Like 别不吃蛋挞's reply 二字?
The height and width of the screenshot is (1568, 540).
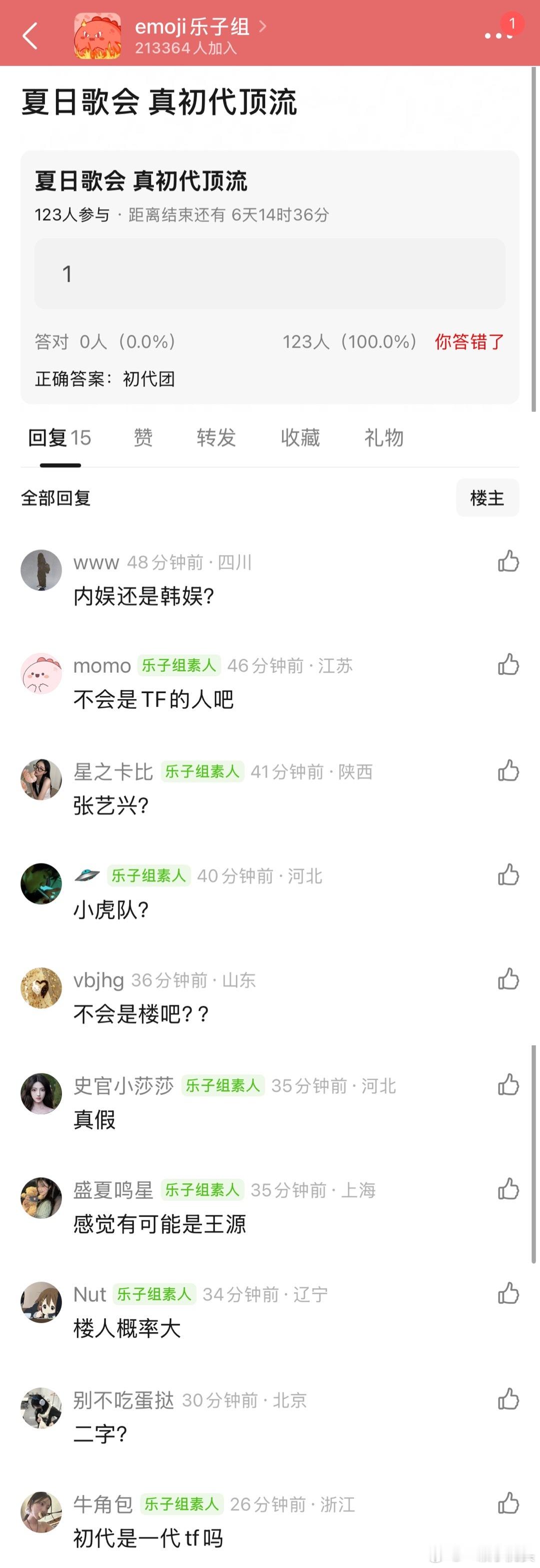coord(508,1399)
